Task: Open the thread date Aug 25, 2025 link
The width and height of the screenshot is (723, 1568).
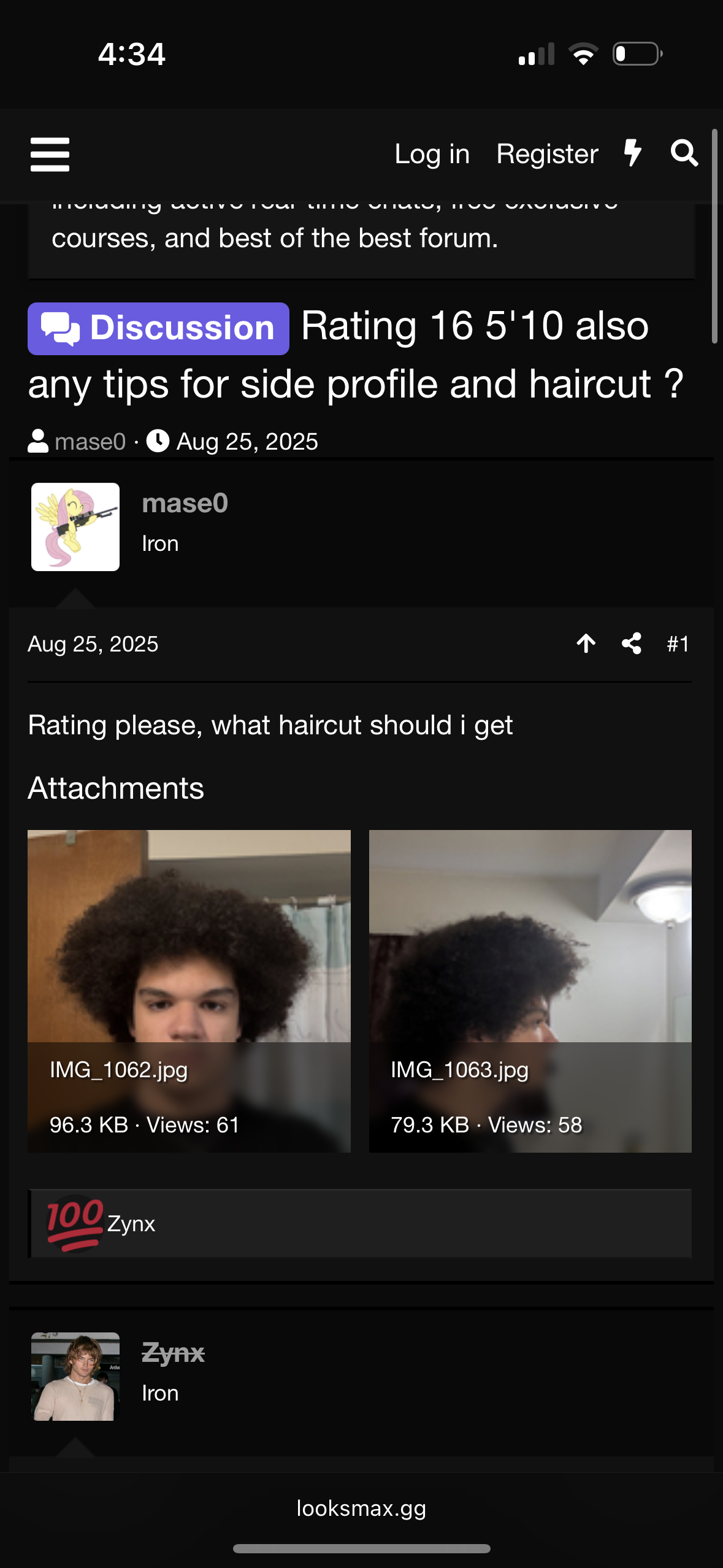Action: click(247, 442)
